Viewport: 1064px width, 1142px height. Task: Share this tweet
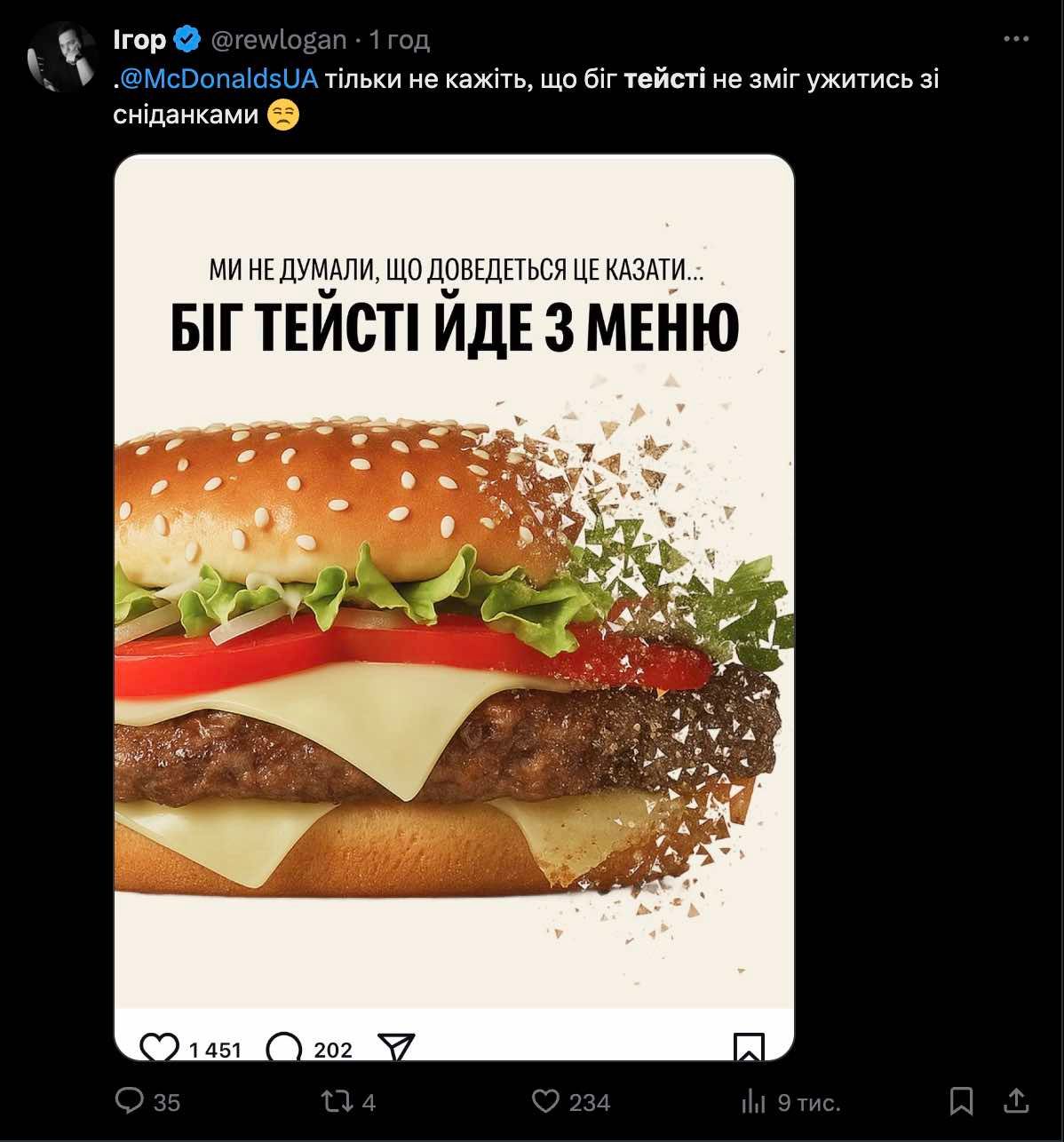pos(1017,1101)
